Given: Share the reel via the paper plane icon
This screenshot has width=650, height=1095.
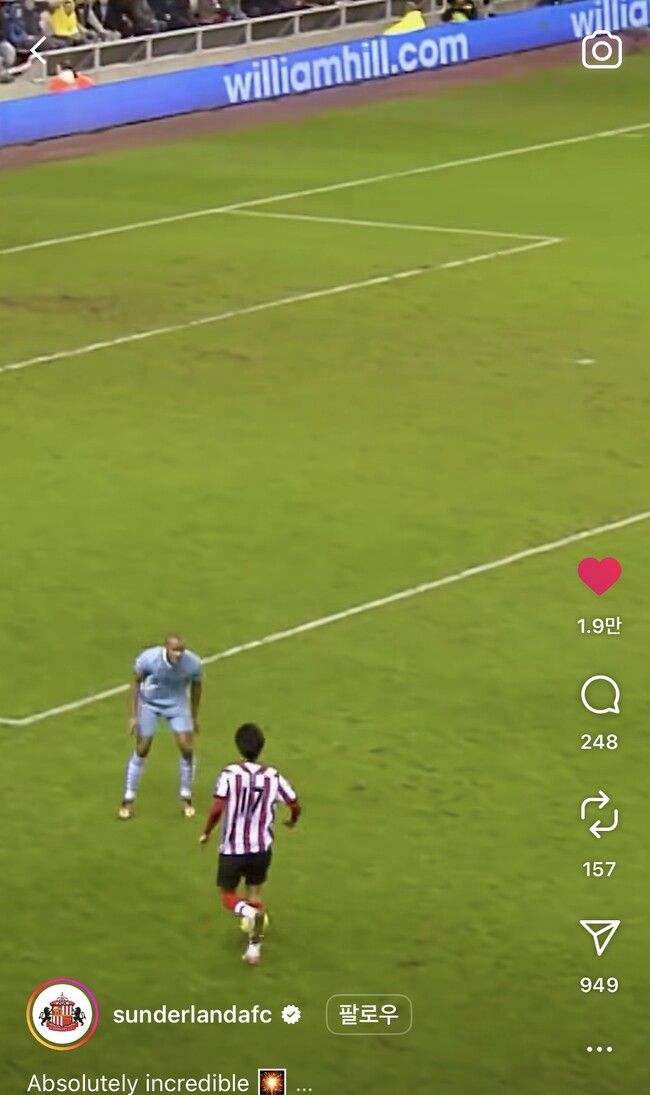Looking at the screenshot, I should (x=599, y=937).
